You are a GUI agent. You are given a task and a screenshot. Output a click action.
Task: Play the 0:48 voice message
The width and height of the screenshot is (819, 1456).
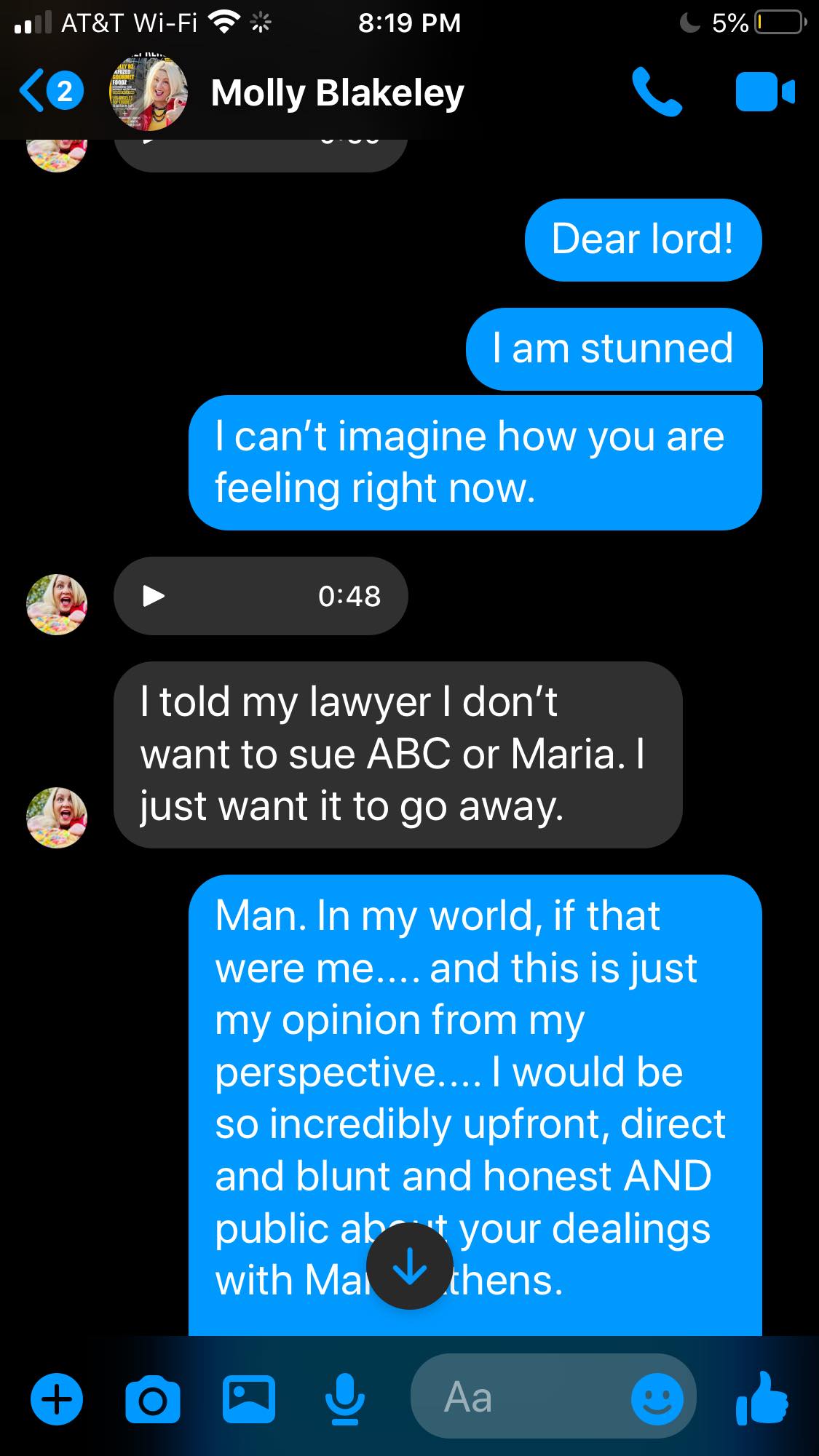pyautogui.click(x=154, y=596)
